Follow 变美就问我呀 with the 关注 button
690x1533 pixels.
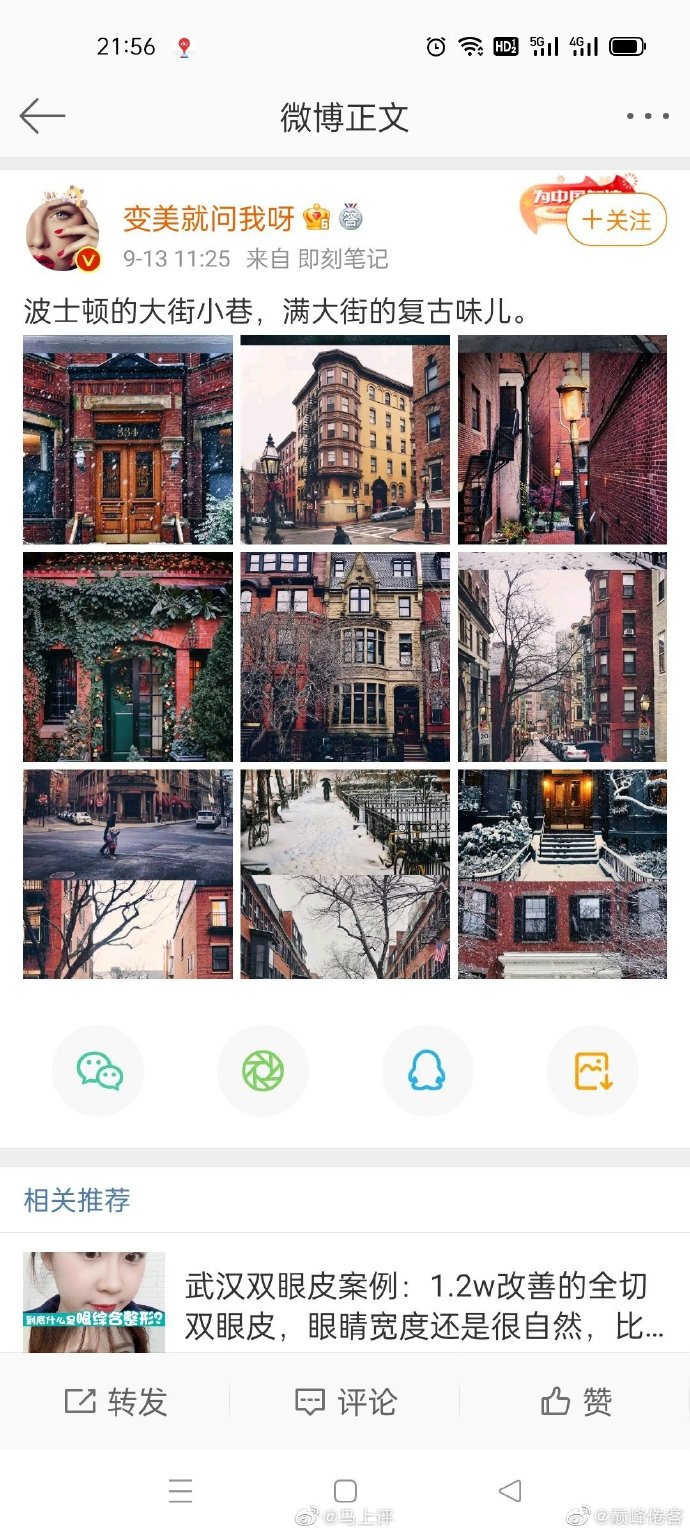[x=616, y=220]
